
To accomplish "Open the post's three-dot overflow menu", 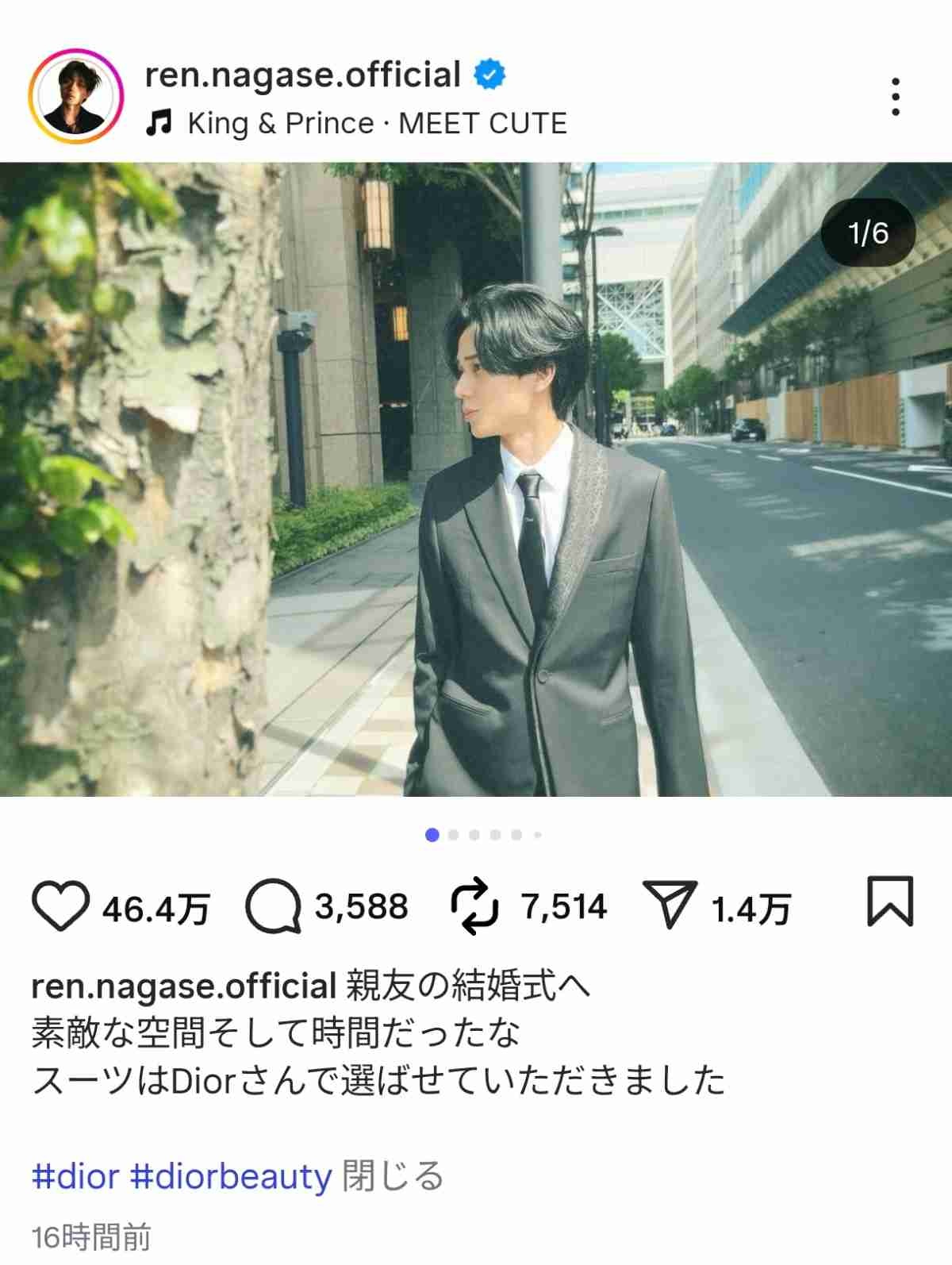I will 896,97.
